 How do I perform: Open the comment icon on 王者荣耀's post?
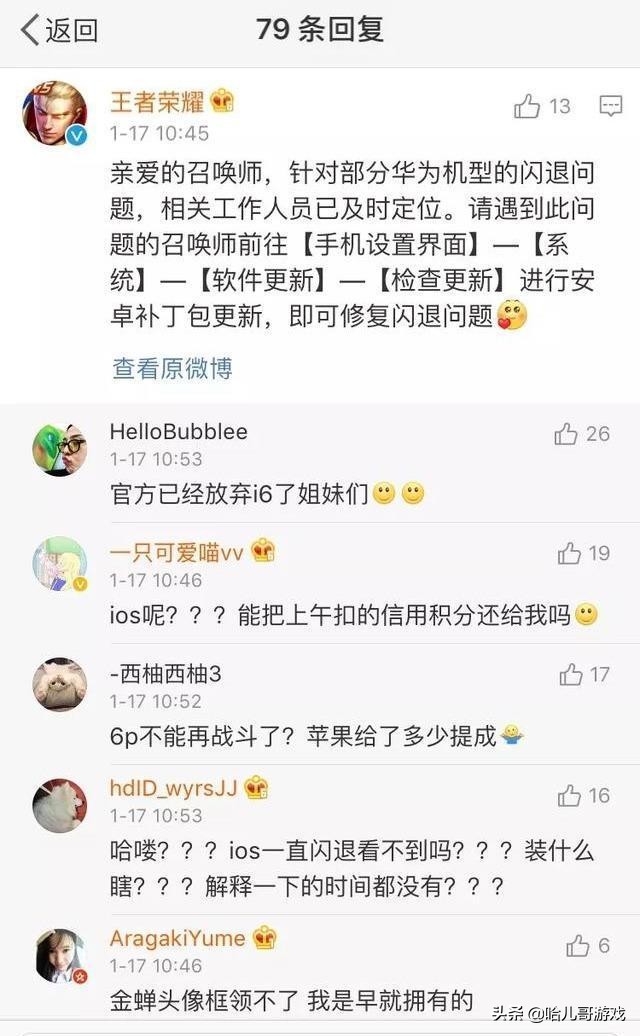click(x=610, y=106)
